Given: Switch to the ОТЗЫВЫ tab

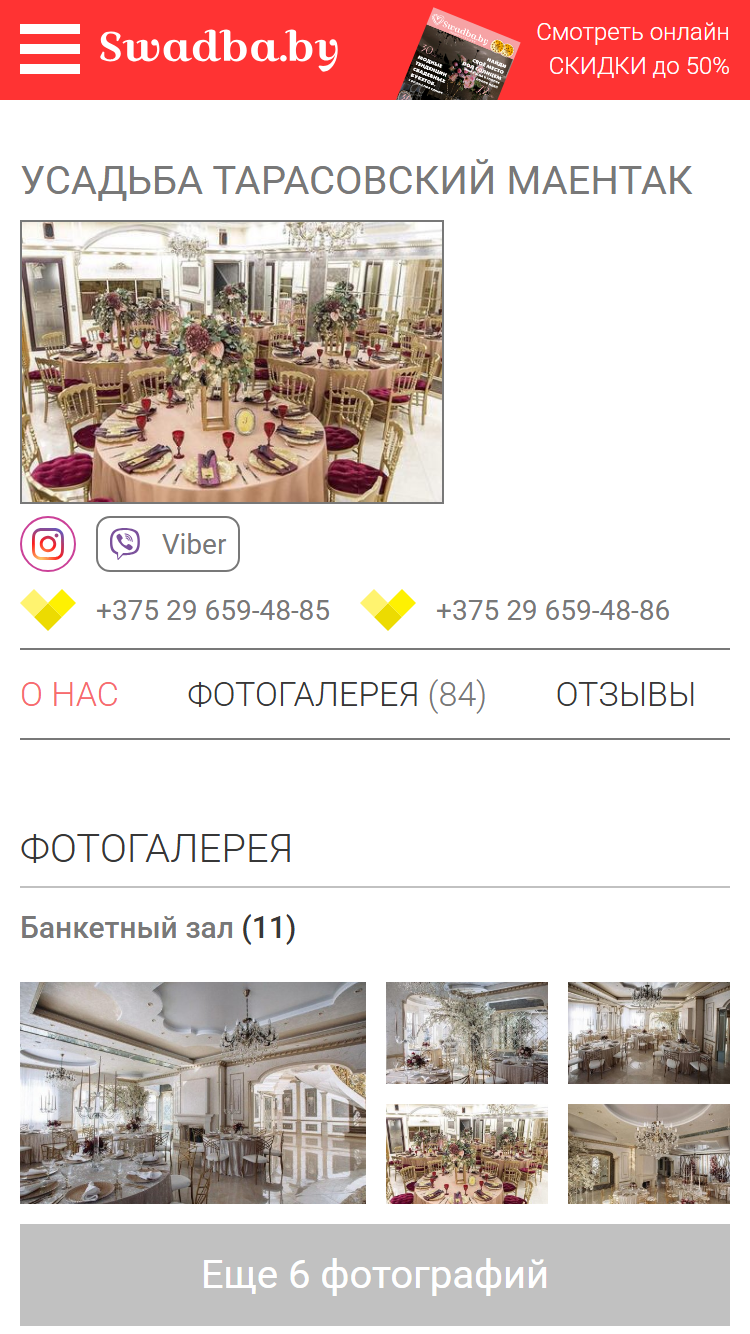Looking at the screenshot, I should [x=626, y=694].
